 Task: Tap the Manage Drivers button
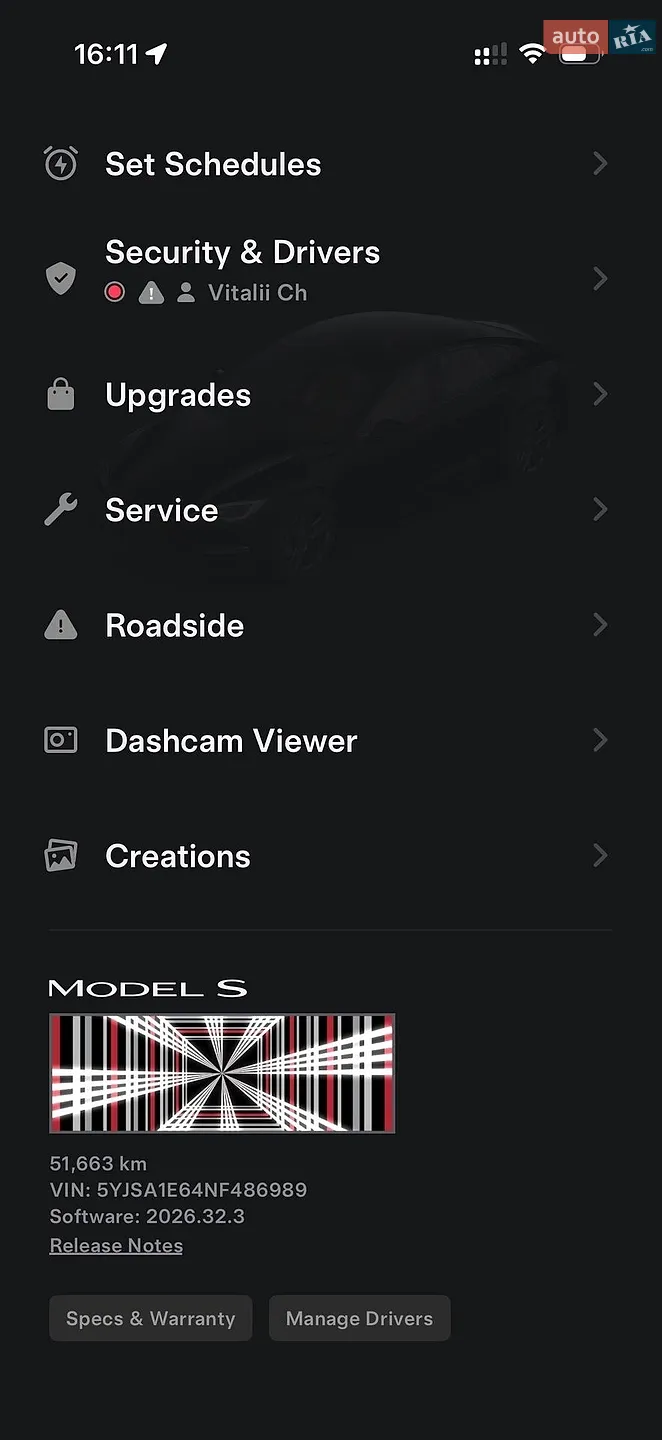pos(360,1318)
